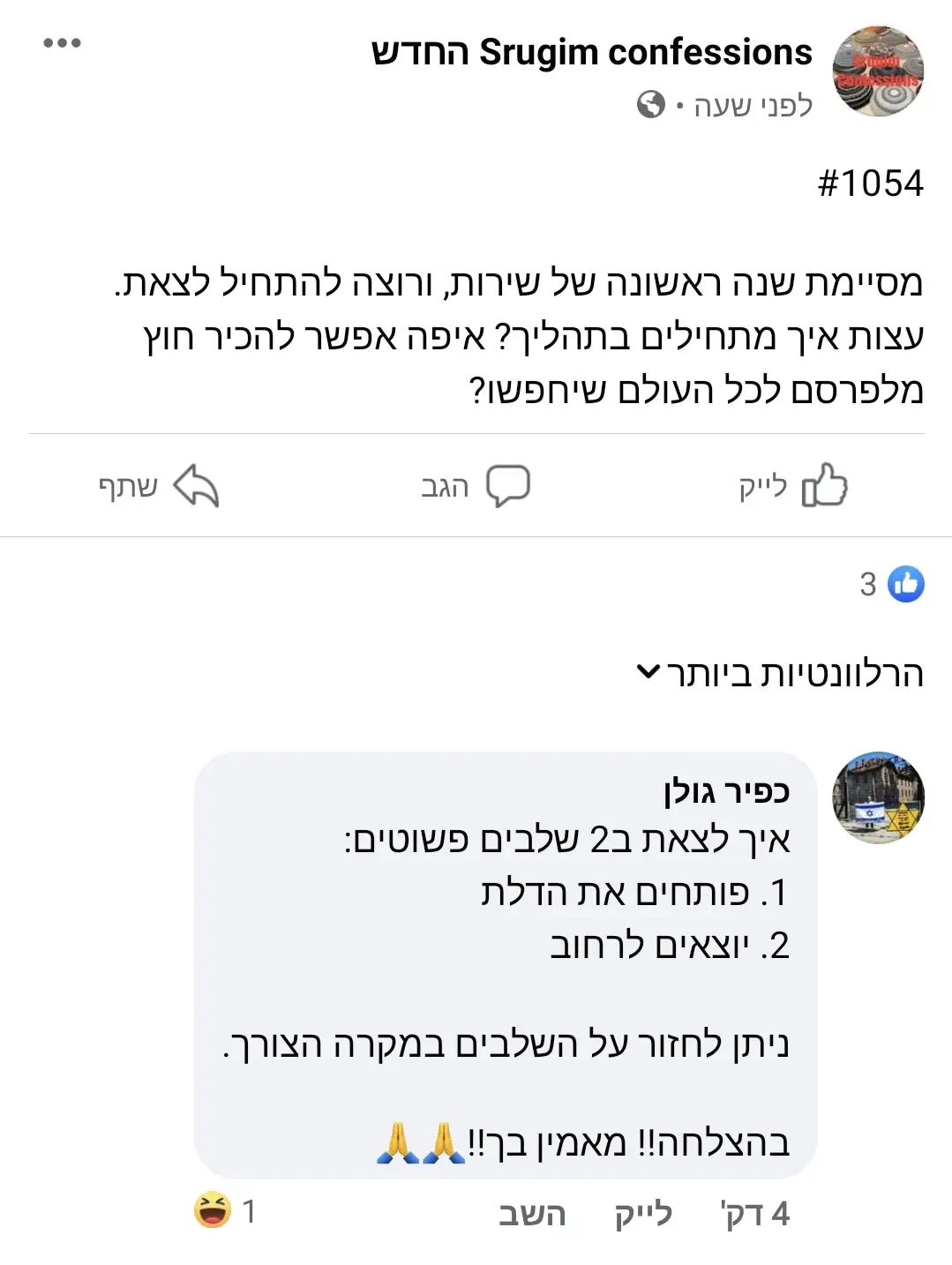Screen dimensions: 952x1265
Task: Open commenter name כפיר גולן
Action: (x=726, y=790)
